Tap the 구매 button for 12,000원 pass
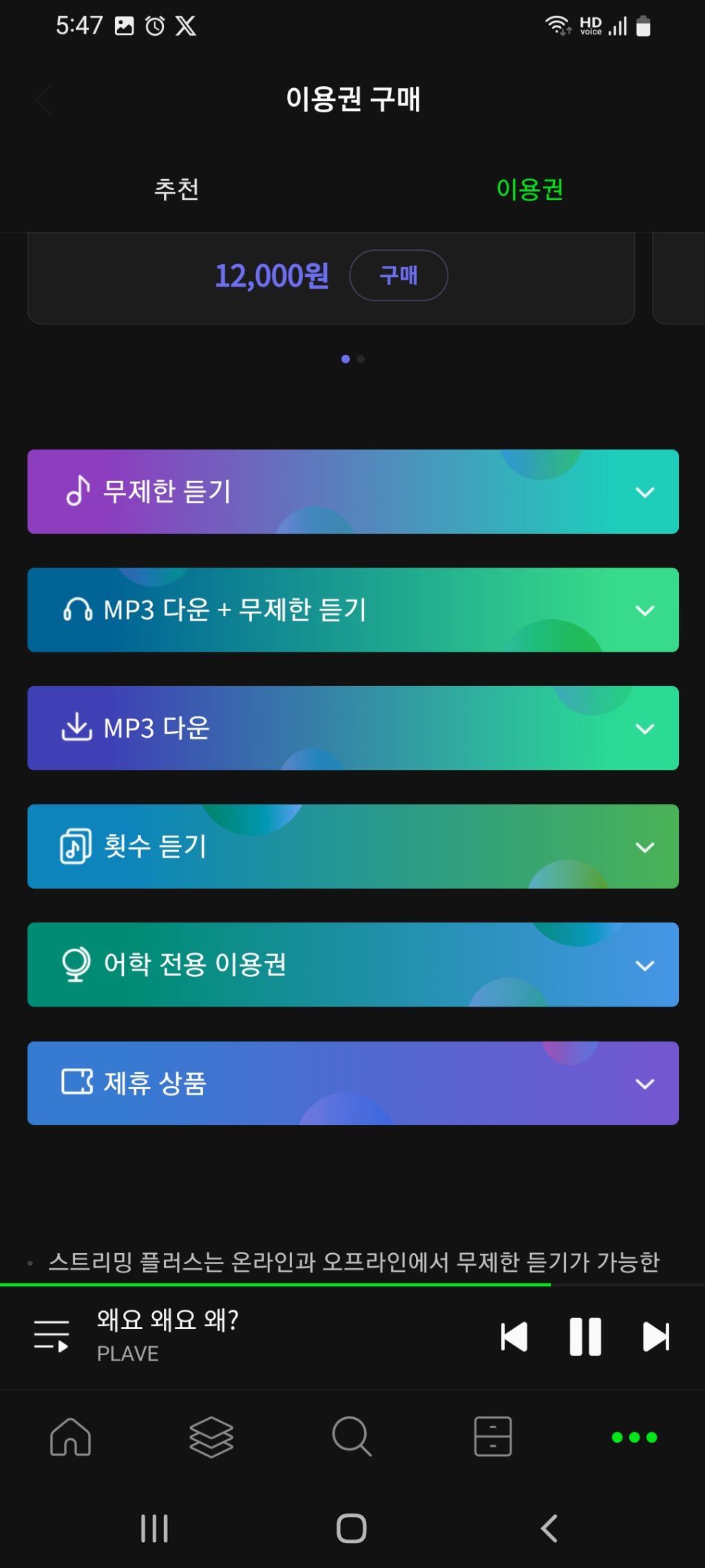Viewport: 705px width, 1568px height. tap(398, 275)
